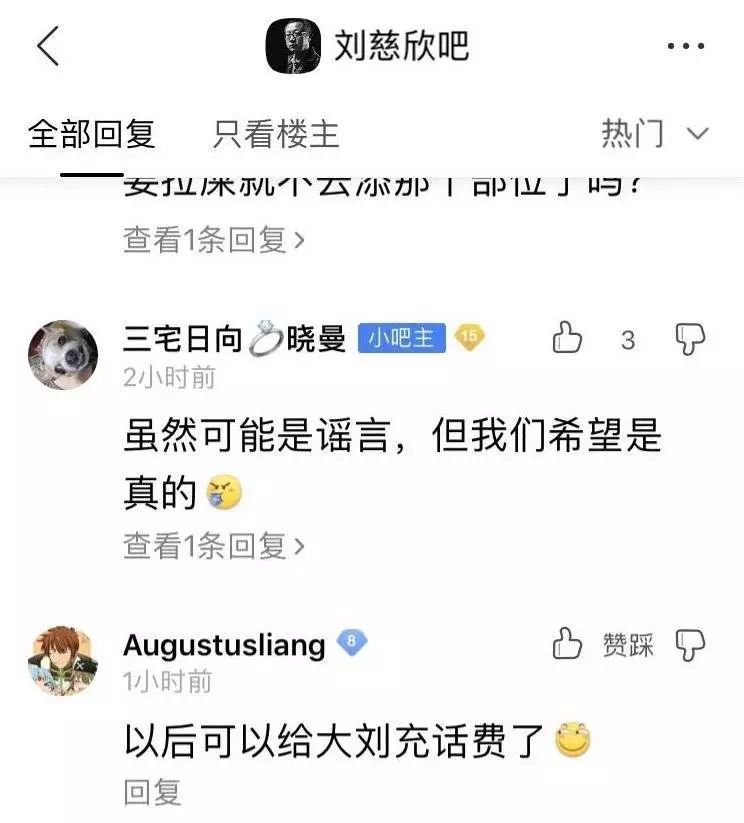Reply to Augustusliang's comment
The width and height of the screenshot is (744, 823).
click(152, 792)
